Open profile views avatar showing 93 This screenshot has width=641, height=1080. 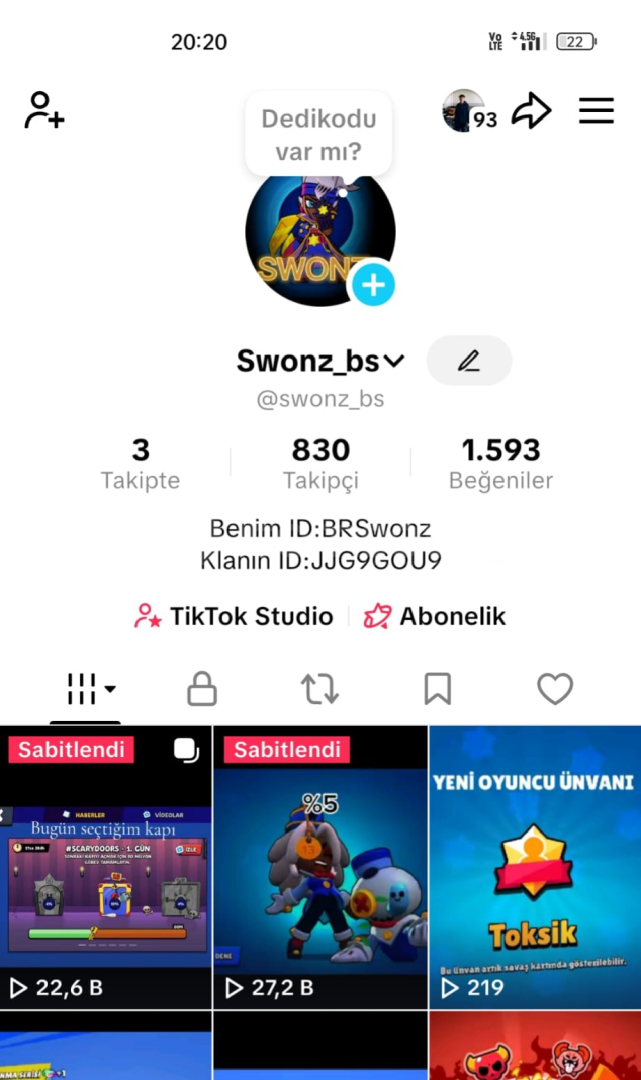467,111
